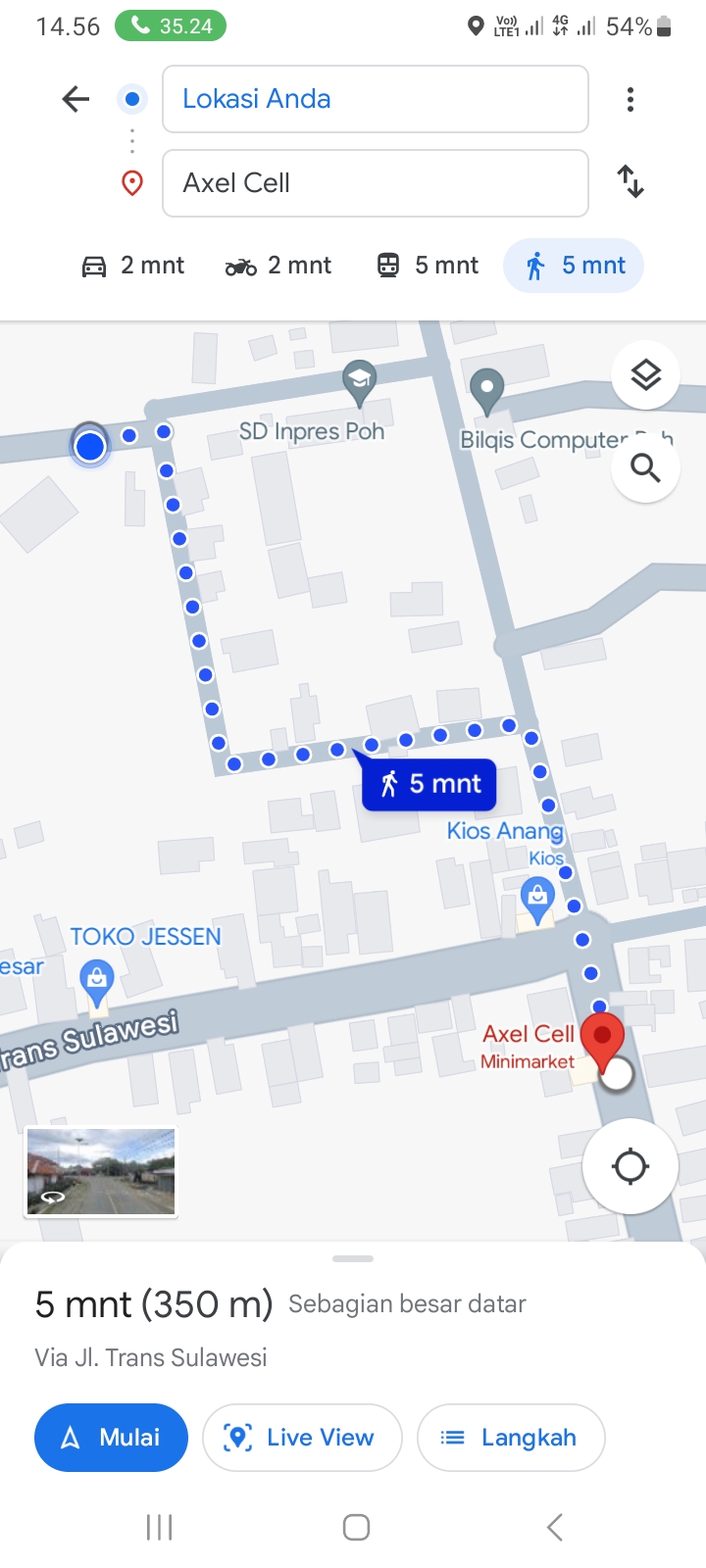Tap the SD Inpres Poh school pin

click(360, 383)
